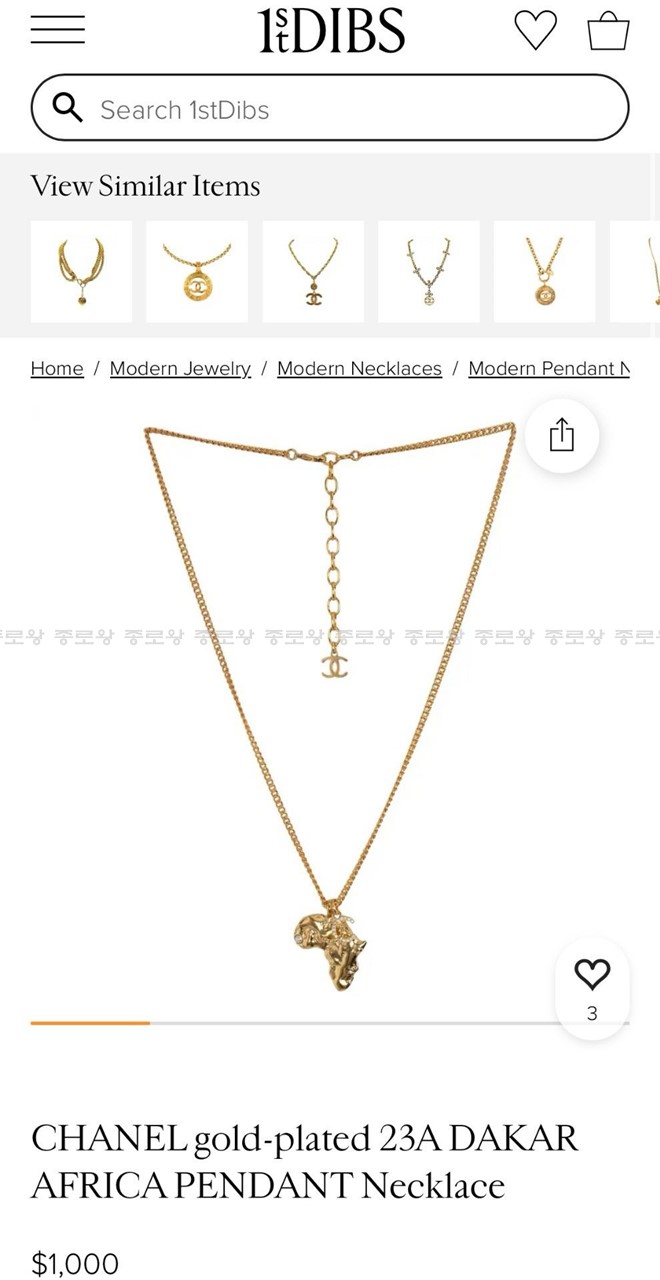
Task: Share this necklace listing
Action: [x=562, y=436]
